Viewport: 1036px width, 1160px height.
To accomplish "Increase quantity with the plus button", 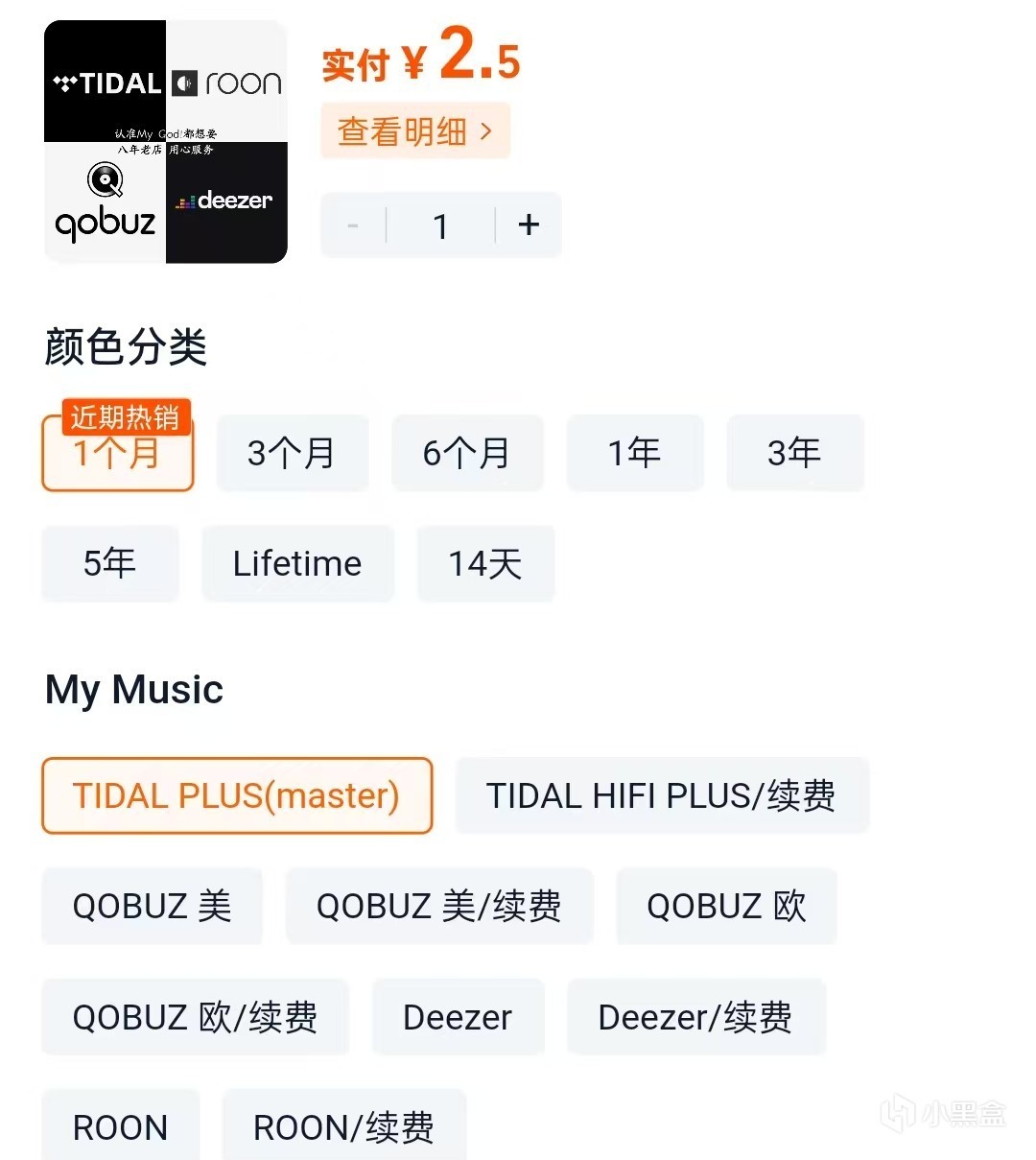I will (x=529, y=225).
